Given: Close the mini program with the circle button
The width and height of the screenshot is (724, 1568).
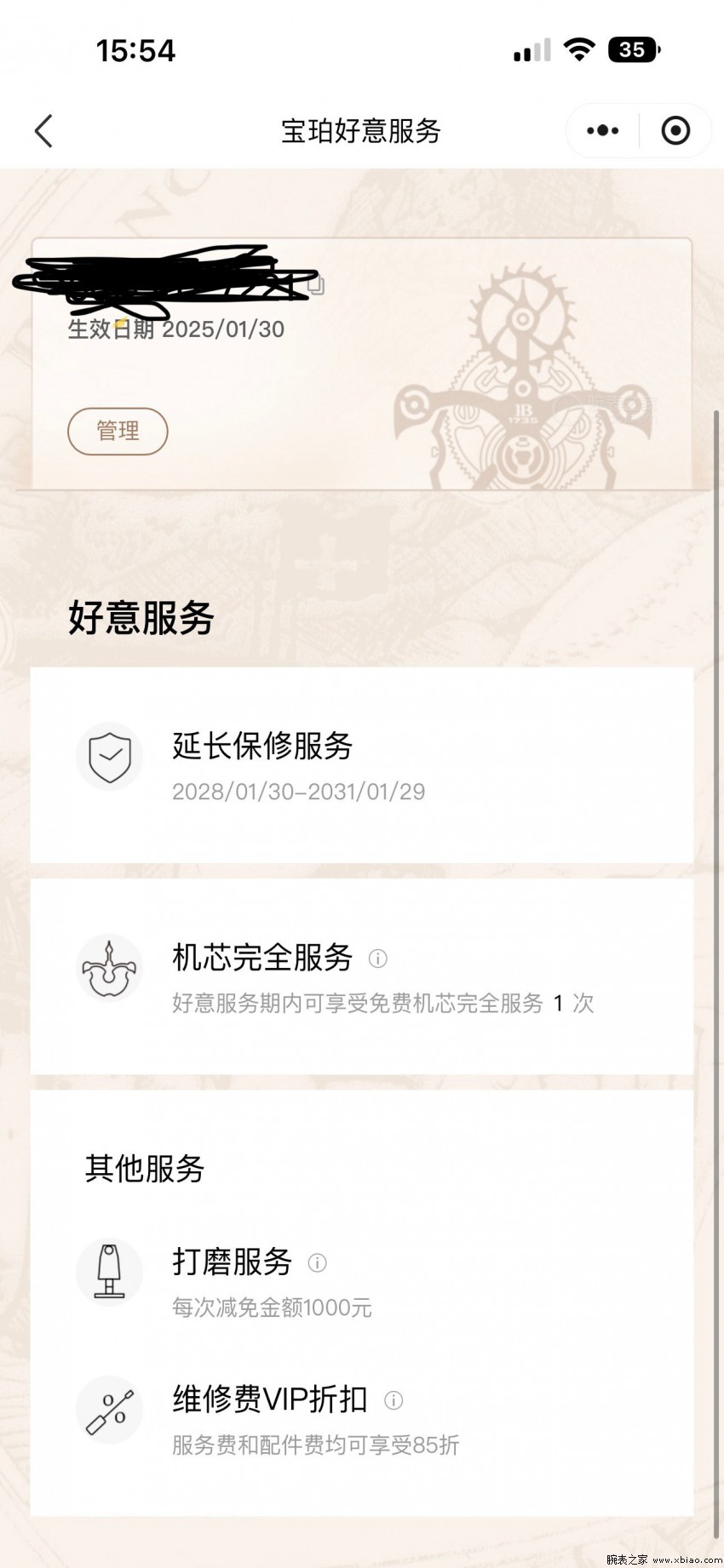Looking at the screenshot, I should coord(675,131).
